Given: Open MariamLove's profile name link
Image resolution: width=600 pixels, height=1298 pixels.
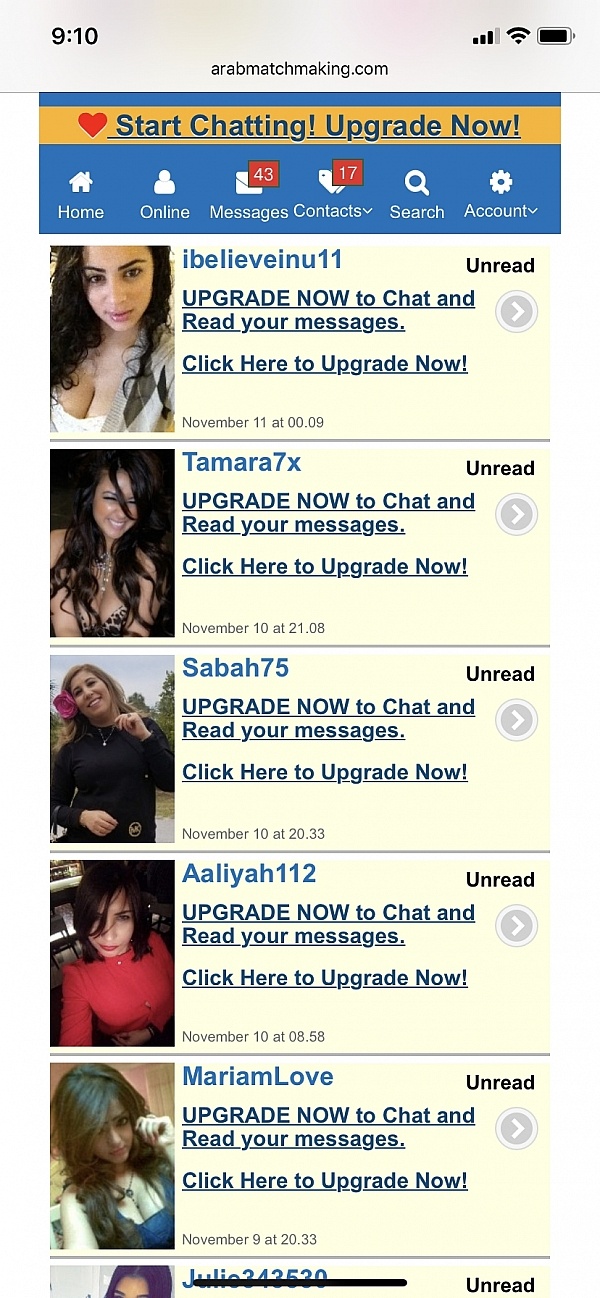Looking at the screenshot, I should pyautogui.click(x=257, y=1077).
